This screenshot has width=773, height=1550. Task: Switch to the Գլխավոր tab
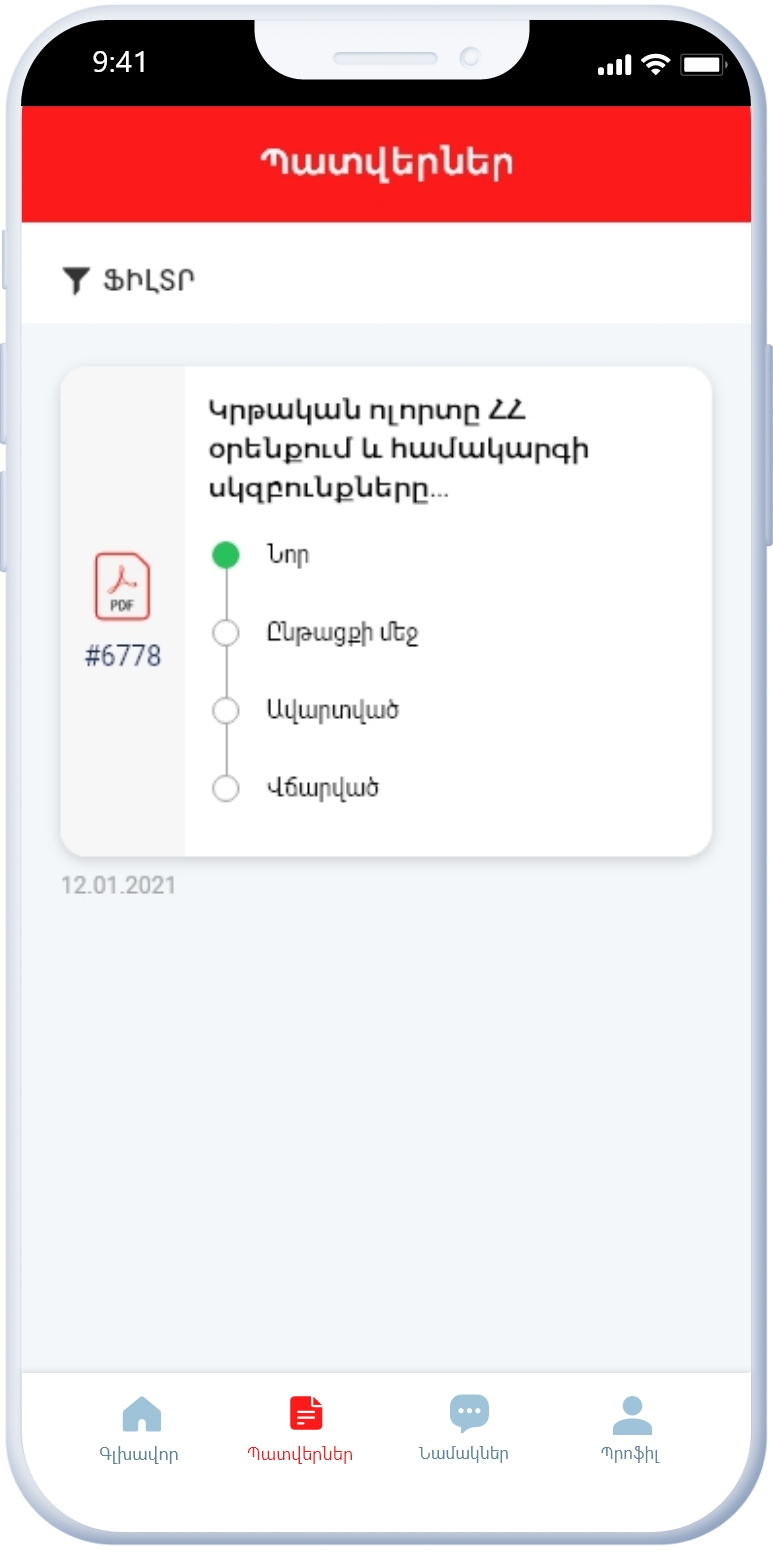coord(140,1429)
